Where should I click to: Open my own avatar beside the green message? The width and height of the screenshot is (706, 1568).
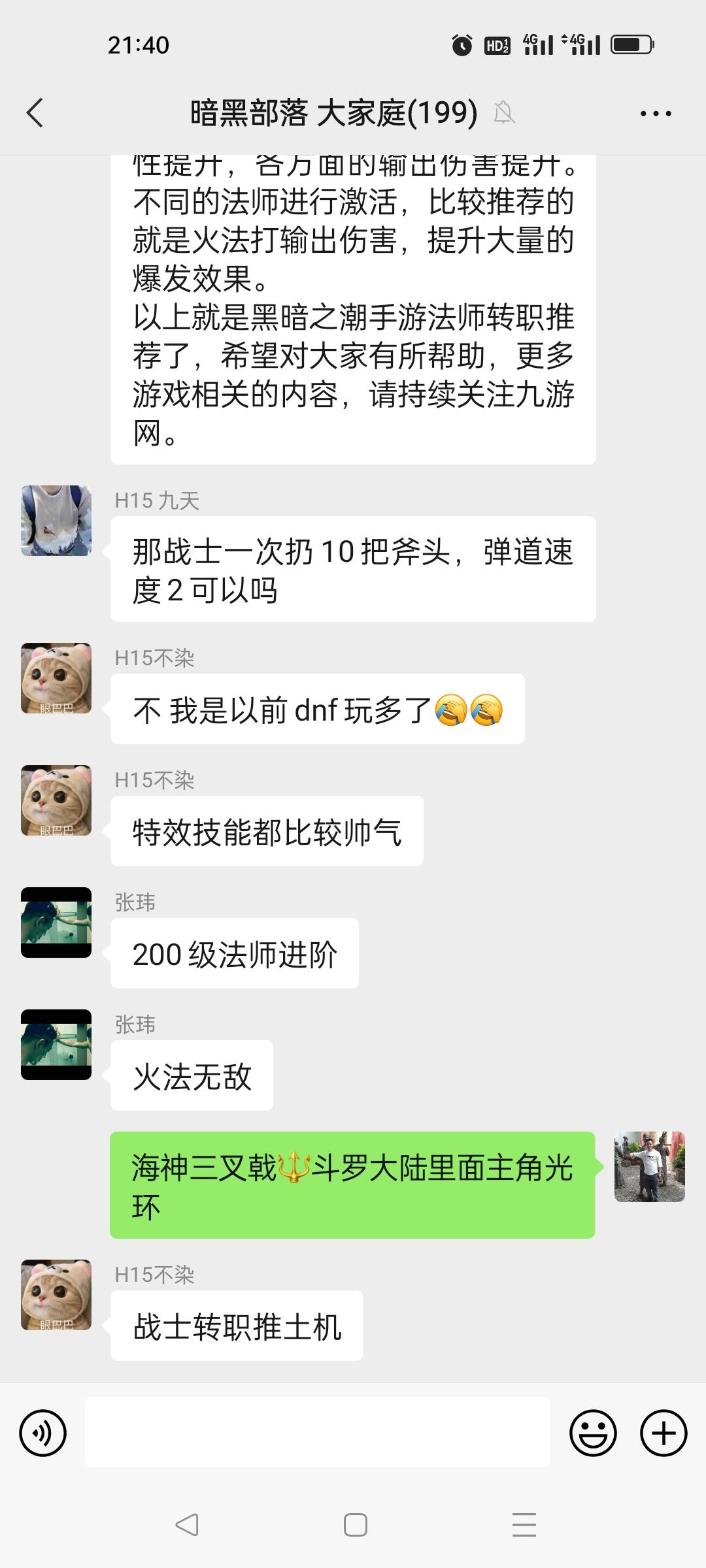(x=649, y=1167)
